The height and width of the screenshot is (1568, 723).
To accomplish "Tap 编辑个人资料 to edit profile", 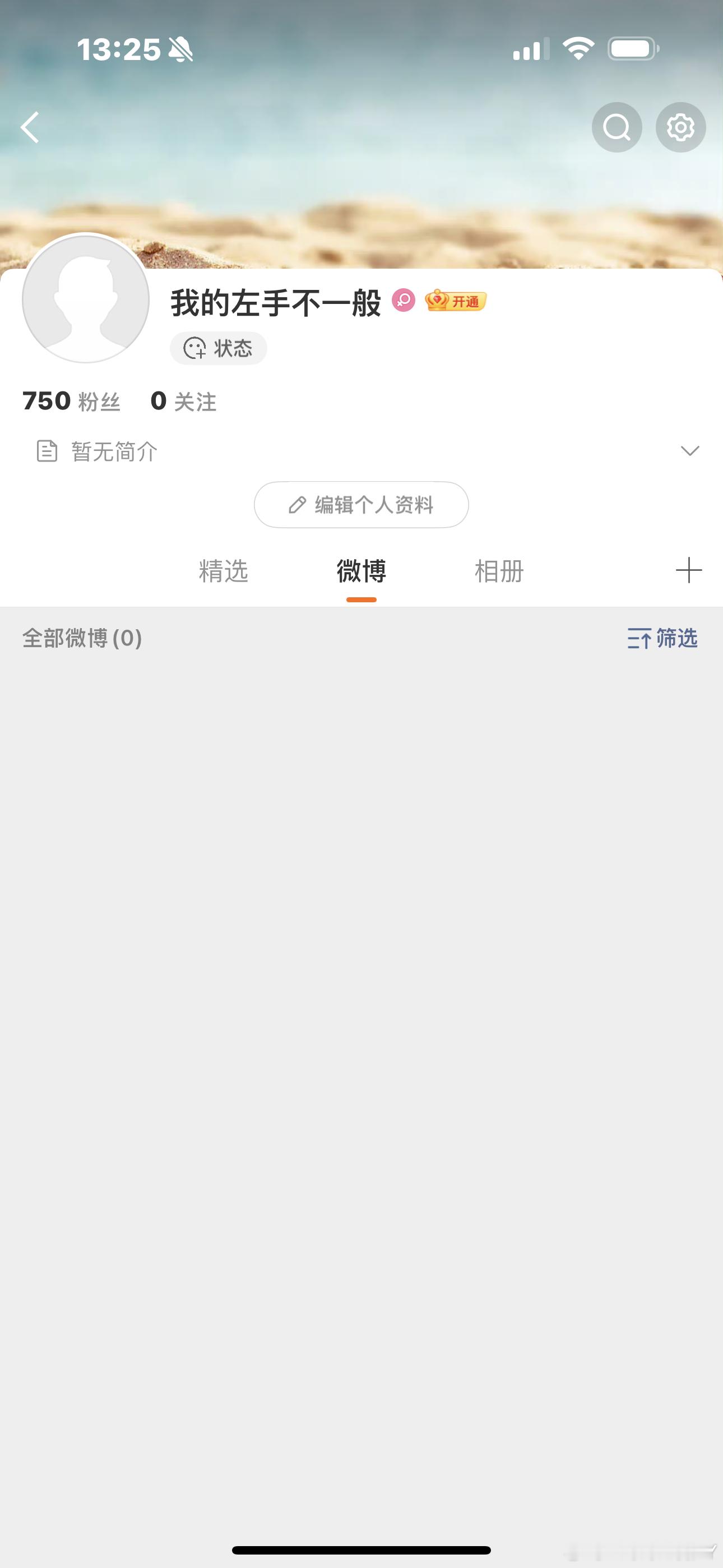I will coord(361,505).
